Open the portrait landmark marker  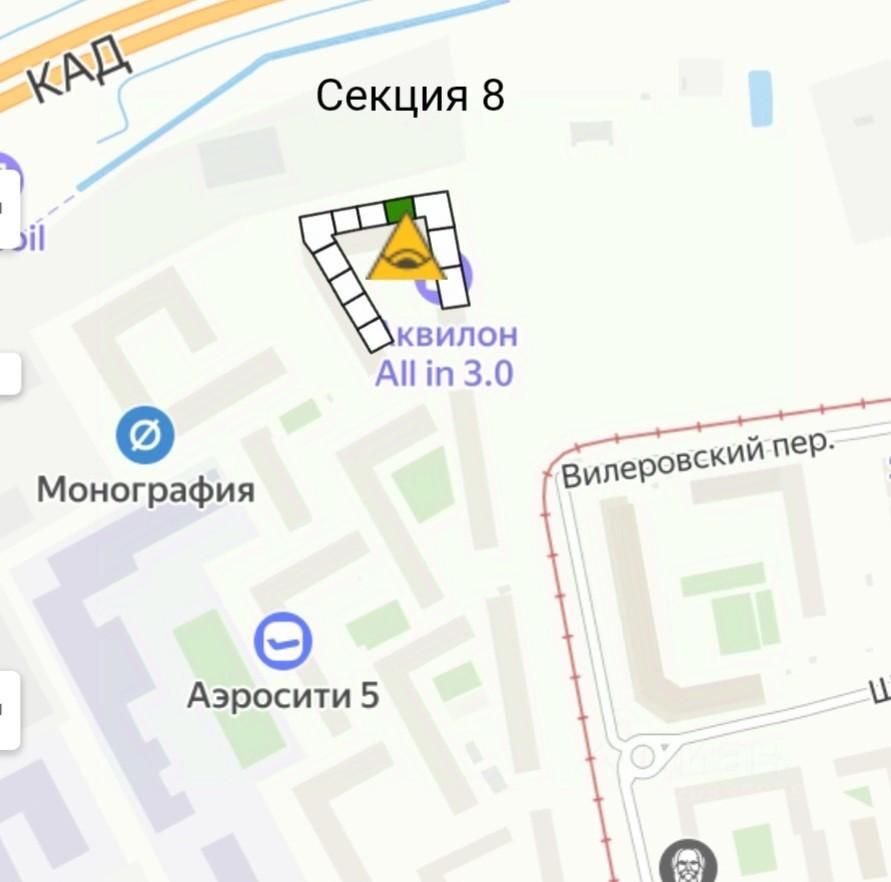point(688,862)
